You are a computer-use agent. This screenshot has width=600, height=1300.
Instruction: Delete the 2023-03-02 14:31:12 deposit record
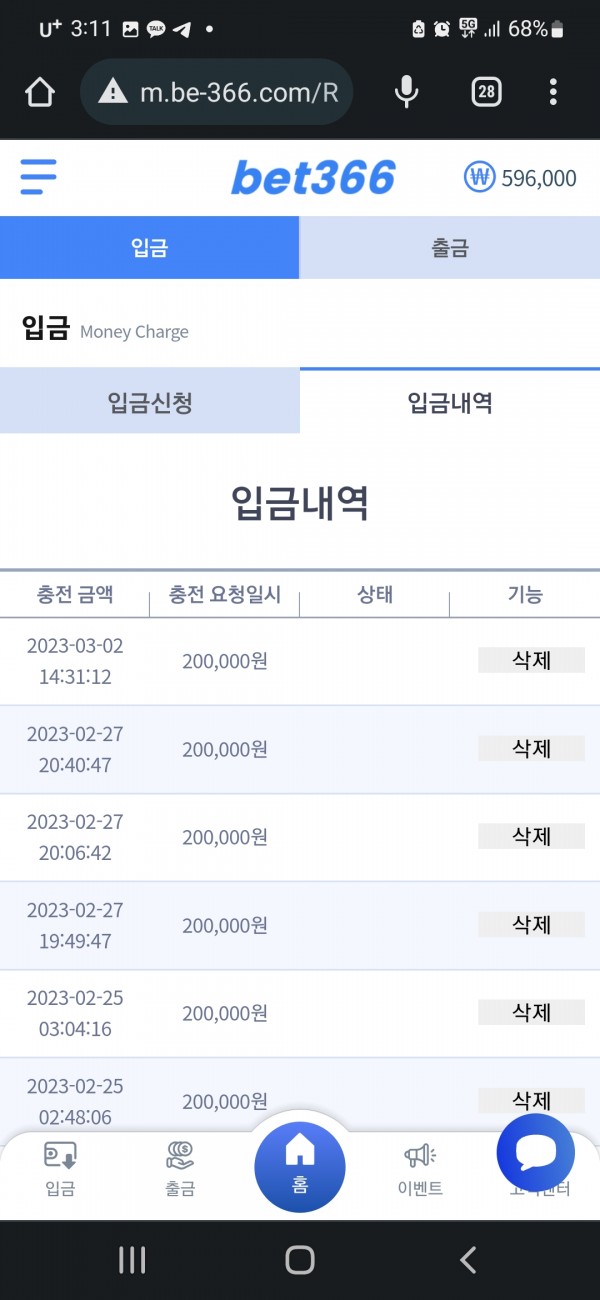coord(531,660)
